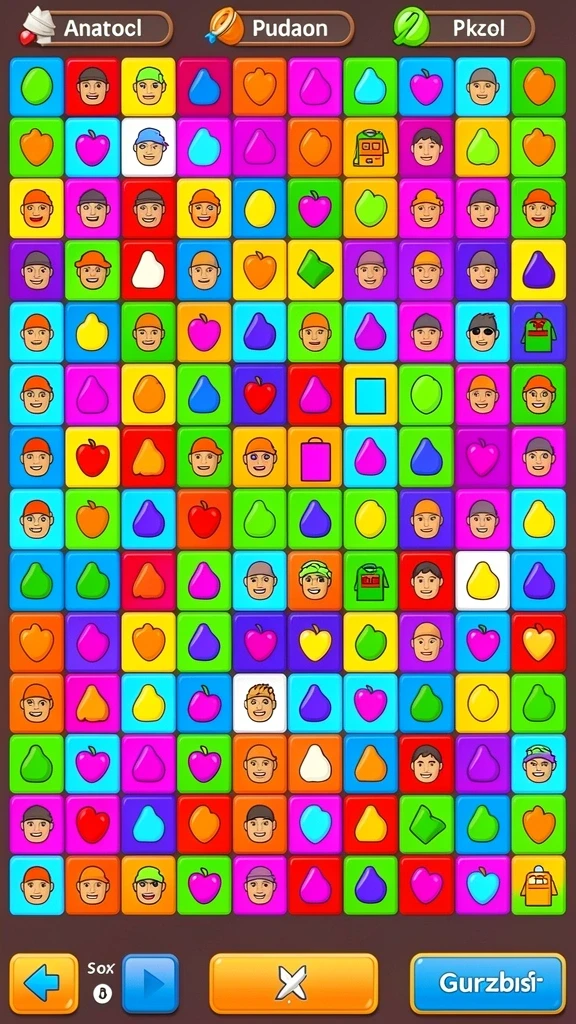Tap the white tile with spiky-haired face
Screen dimensions: 576x1024
click(x=260, y=703)
